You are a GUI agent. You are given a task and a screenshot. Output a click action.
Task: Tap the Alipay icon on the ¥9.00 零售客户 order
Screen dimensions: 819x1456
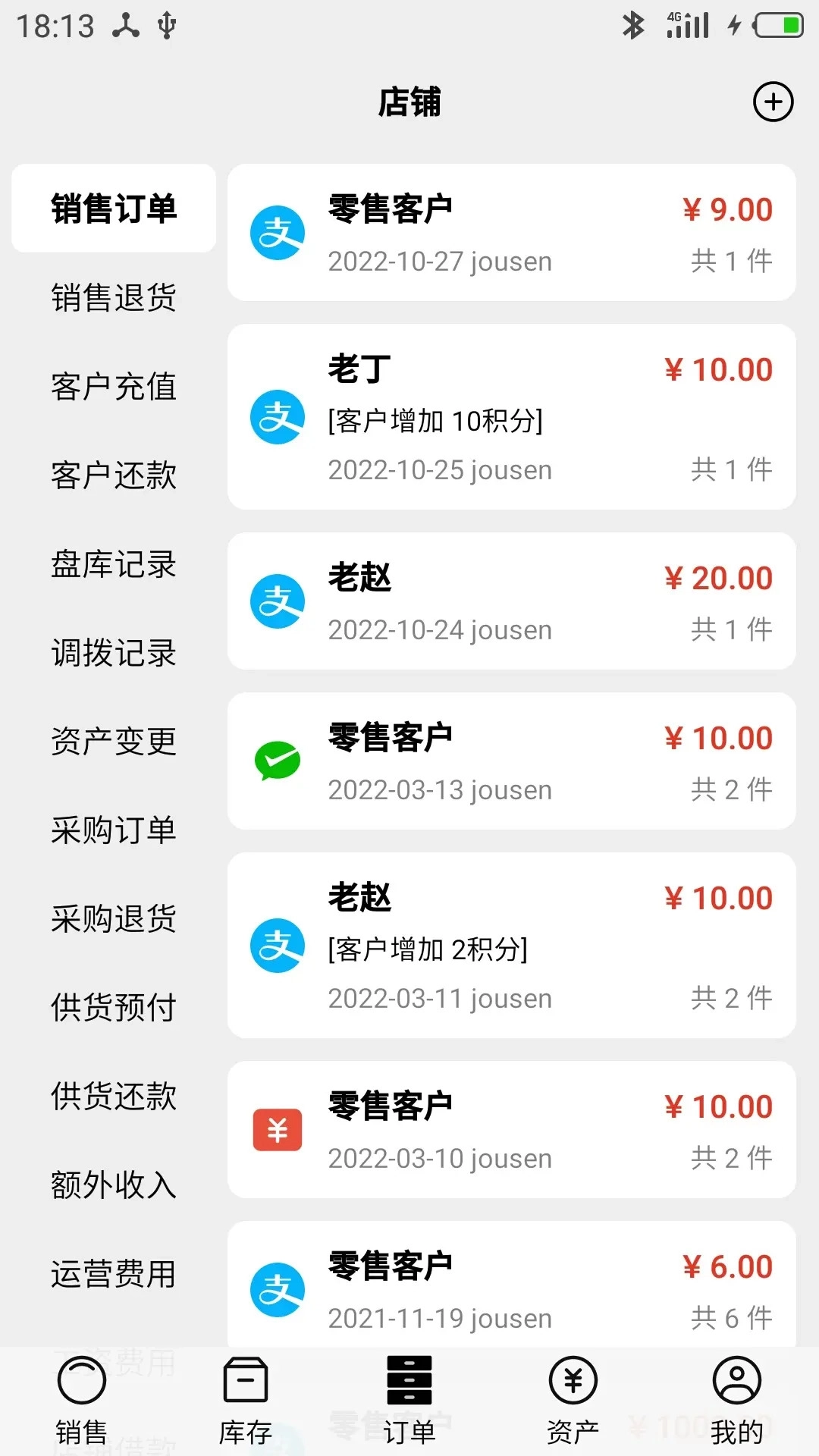pyautogui.click(x=277, y=231)
